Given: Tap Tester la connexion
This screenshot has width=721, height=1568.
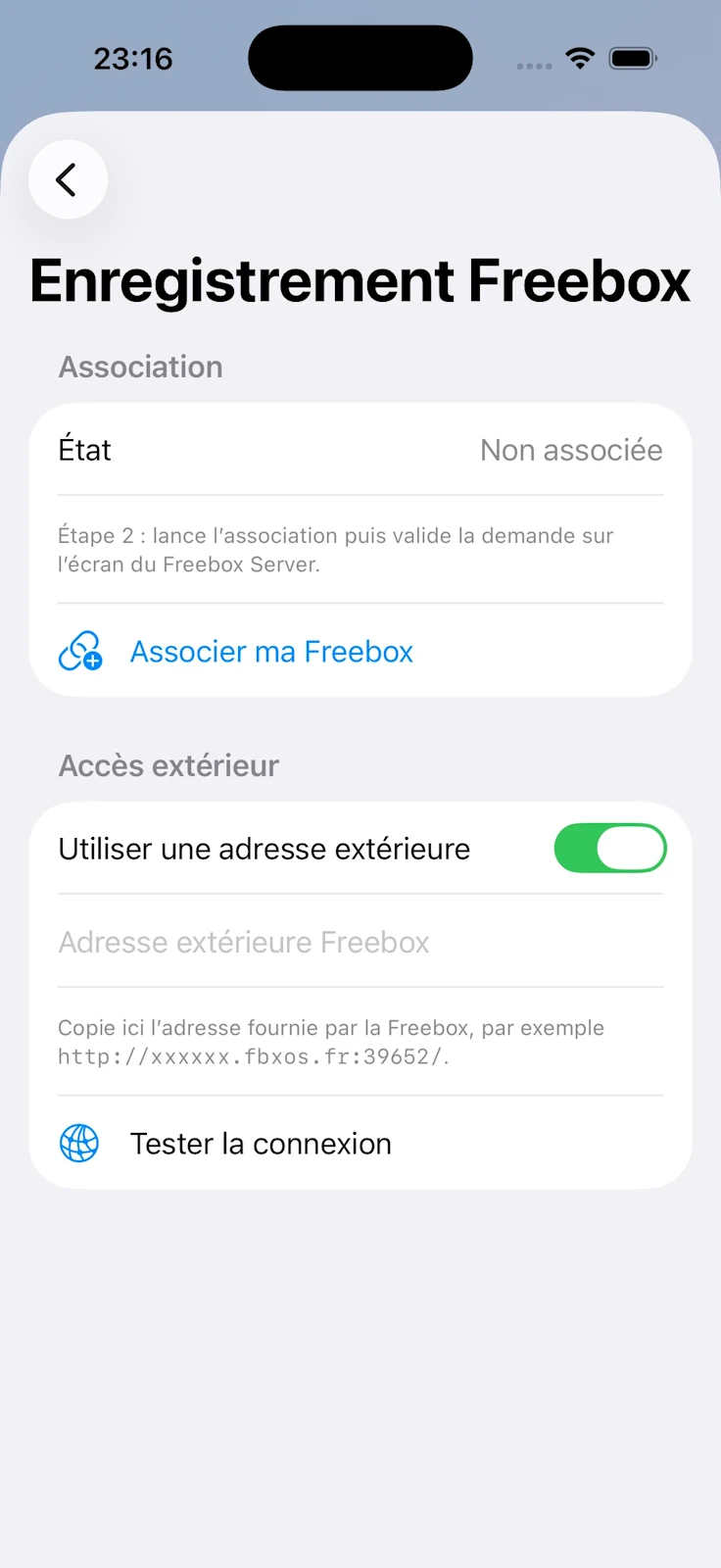Looking at the screenshot, I should (260, 1143).
